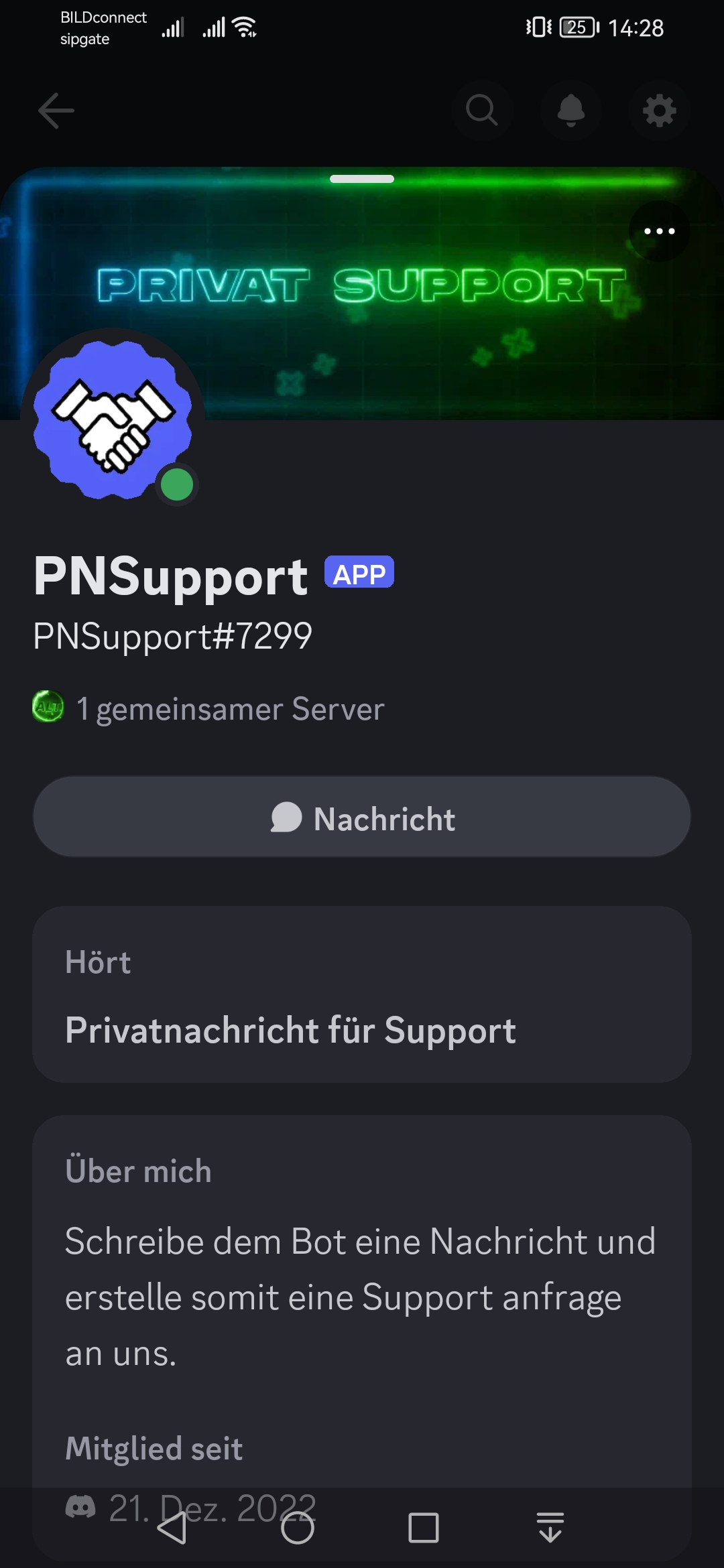
Task: Open the three-dot profile options menu
Action: [x=660, y=231]
